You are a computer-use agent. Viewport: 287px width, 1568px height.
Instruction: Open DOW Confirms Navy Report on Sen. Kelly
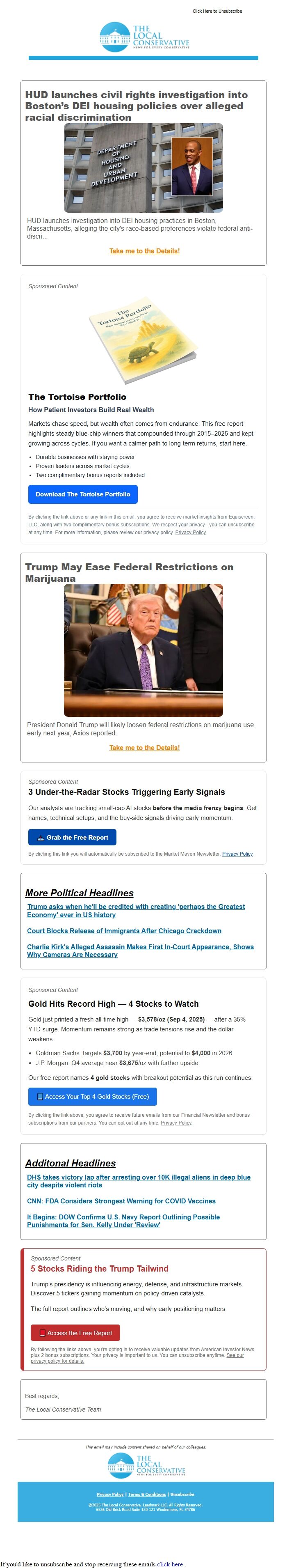tap(123, 1221)
